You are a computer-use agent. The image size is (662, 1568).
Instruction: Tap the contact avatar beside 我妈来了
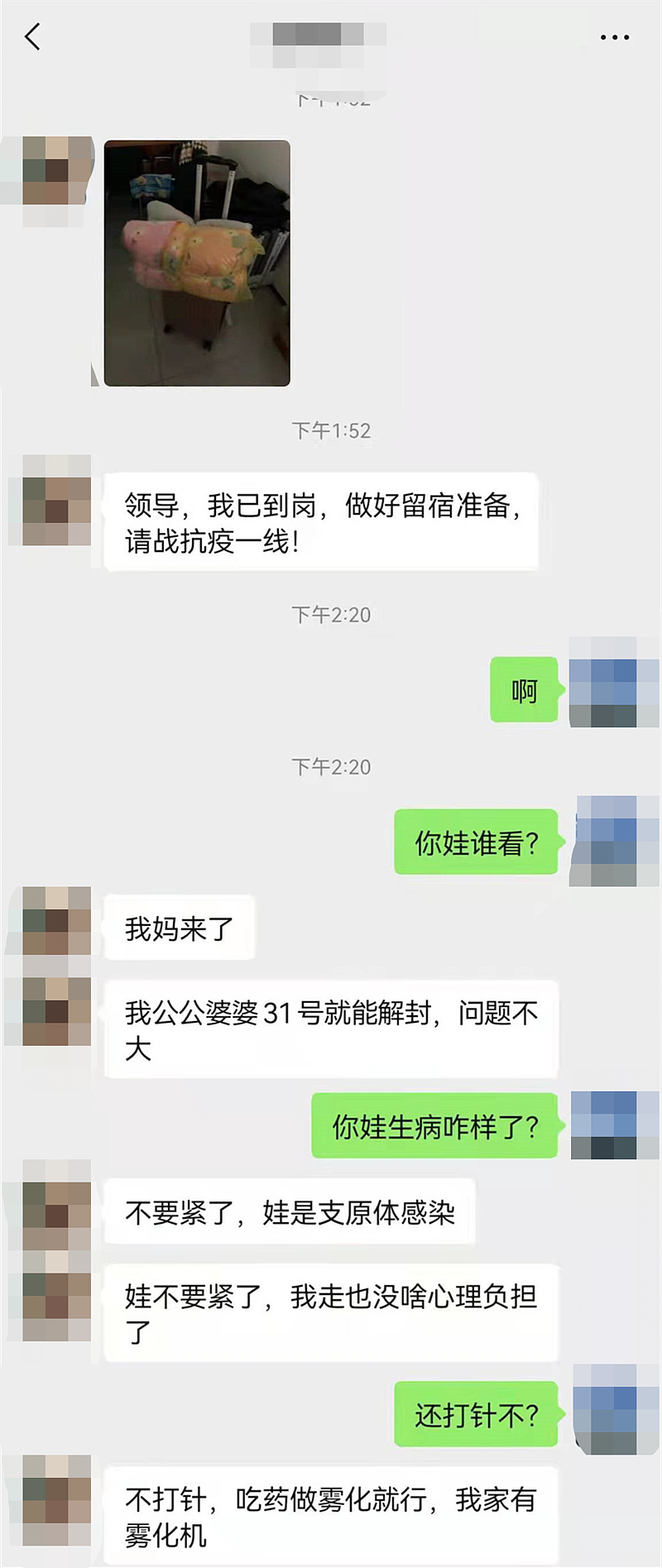point(56,922)
